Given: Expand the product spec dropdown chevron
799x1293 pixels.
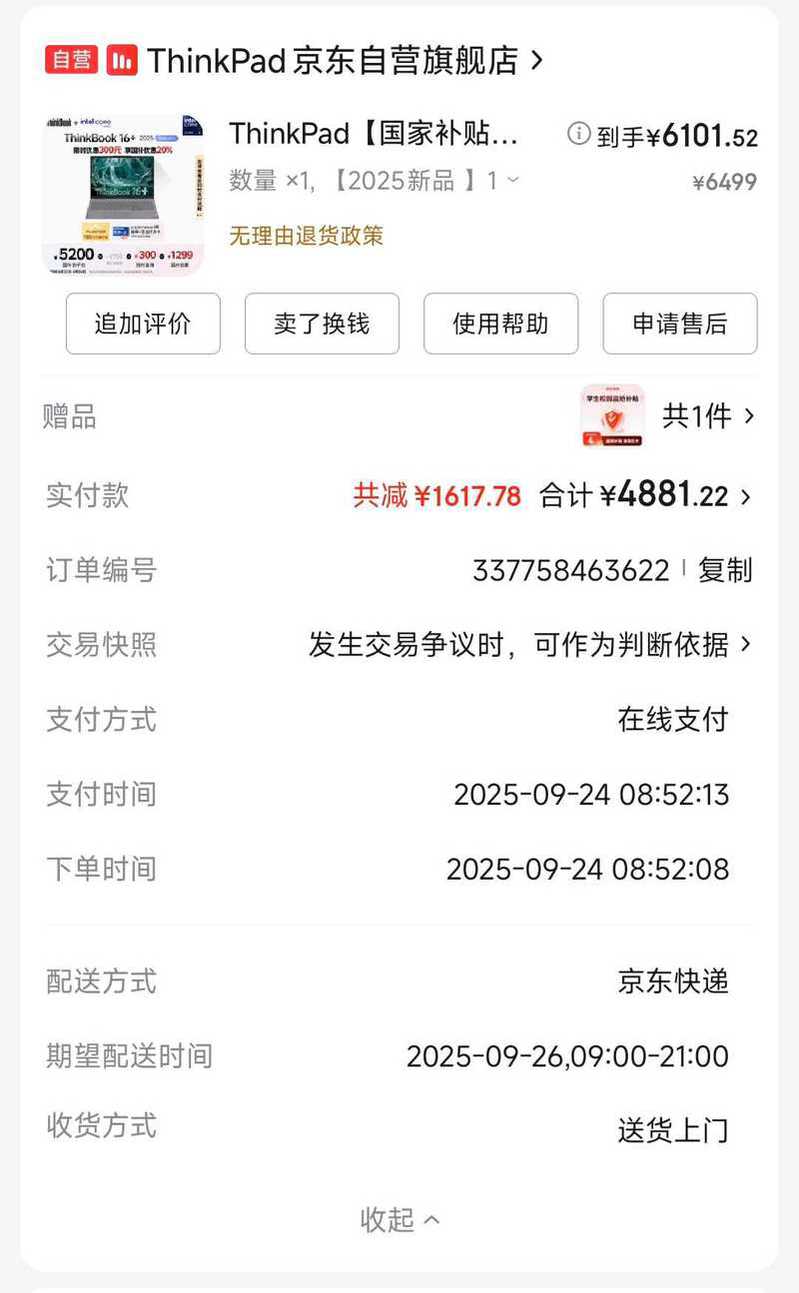Looking at the screenshot, I should [x=513, y=180].
